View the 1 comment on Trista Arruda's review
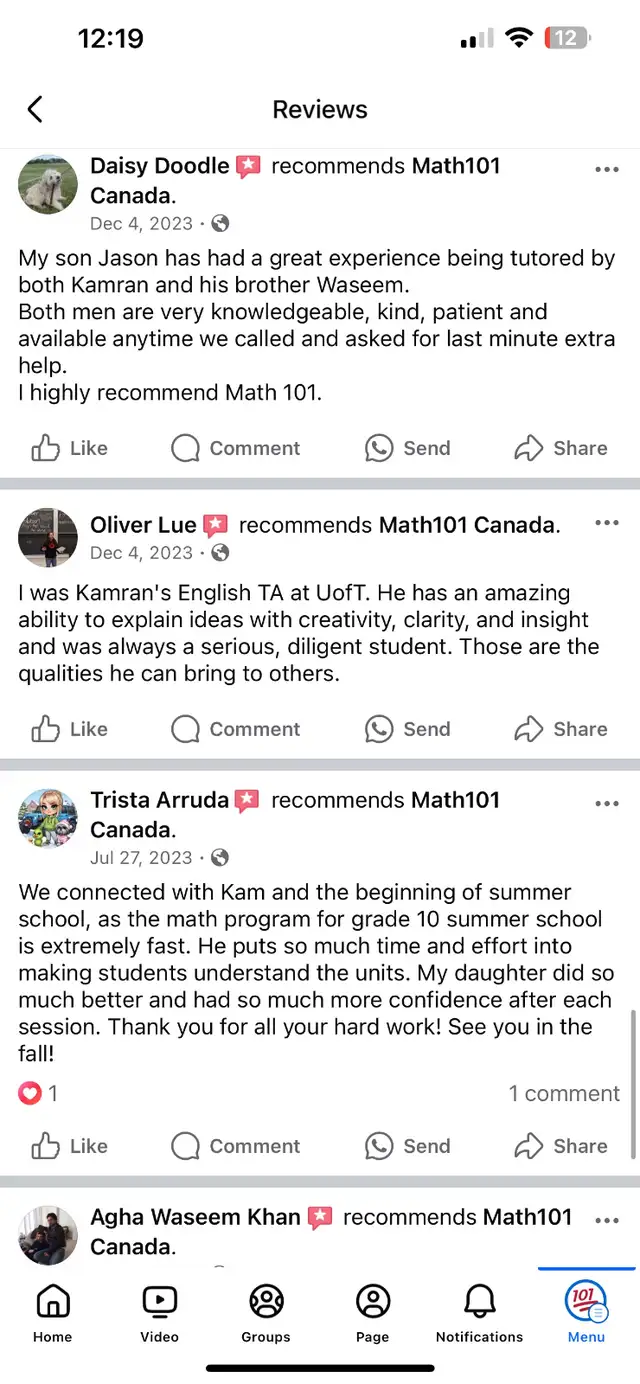640x1384 pixels. pyautogui.click(x=564, y=1093)
